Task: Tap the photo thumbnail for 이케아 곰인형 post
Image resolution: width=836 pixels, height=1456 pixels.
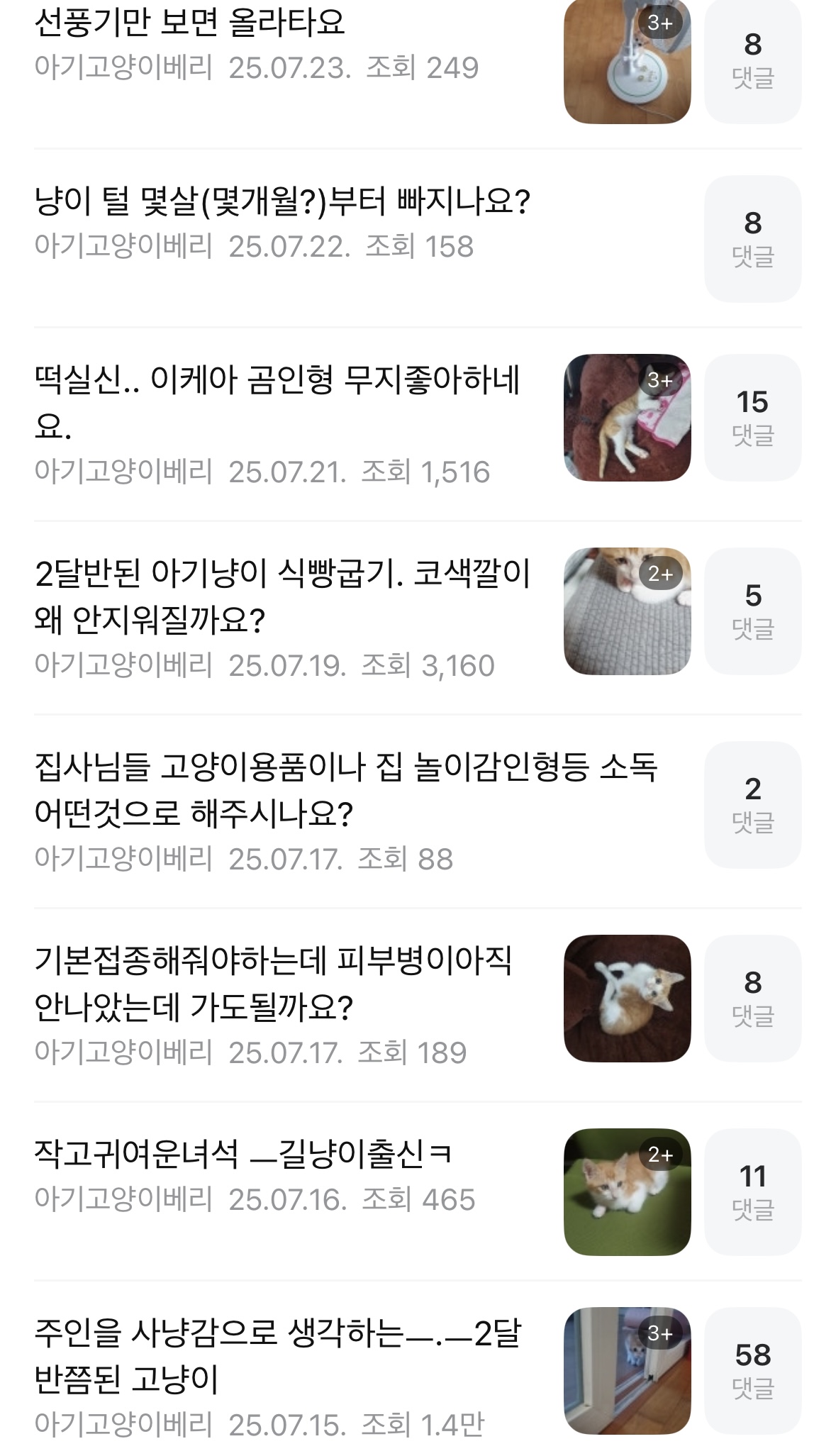Action: point(627,418)
